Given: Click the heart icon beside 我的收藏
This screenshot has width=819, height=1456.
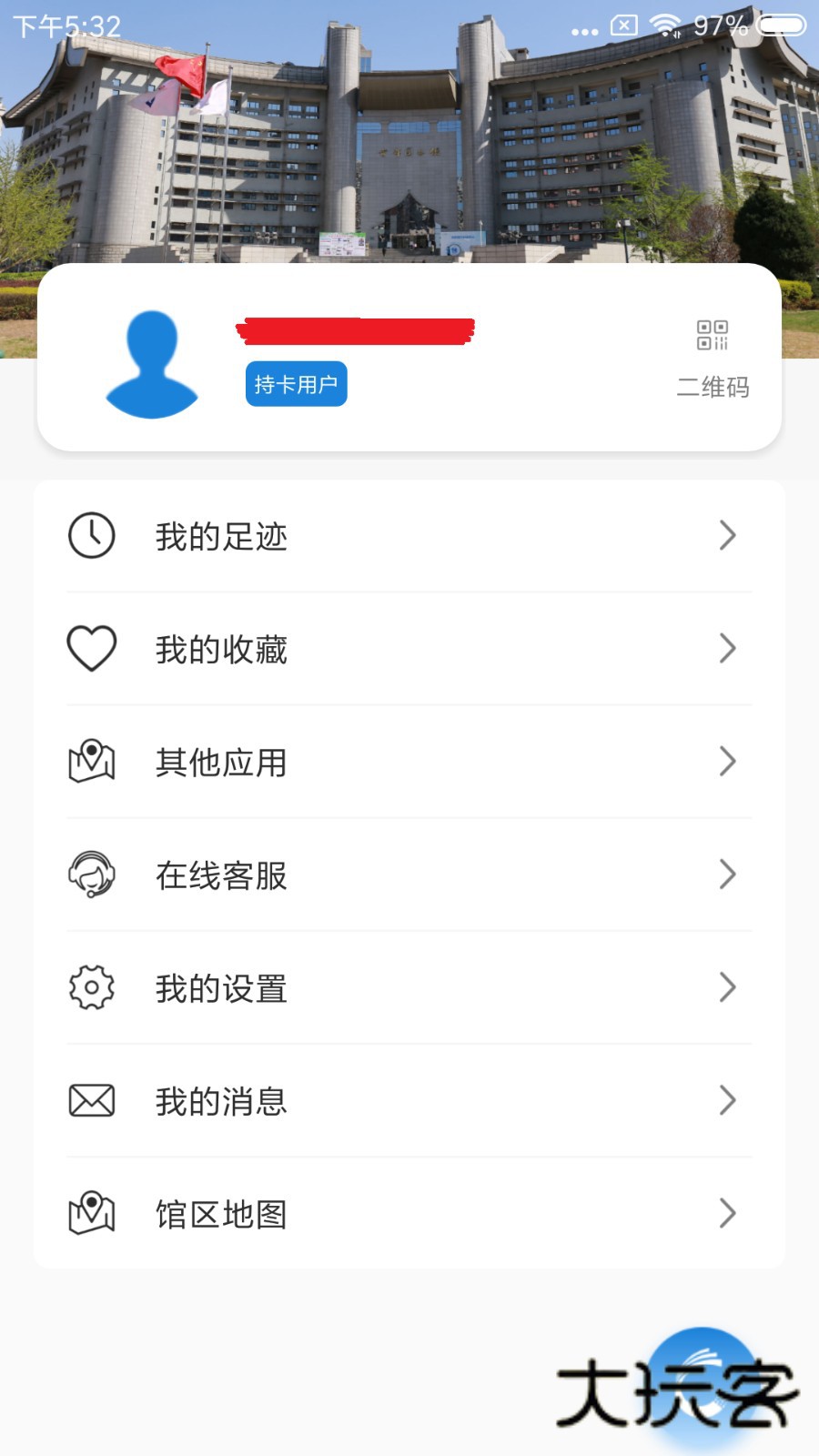Looking at the screenshot, I should [91, 648].
